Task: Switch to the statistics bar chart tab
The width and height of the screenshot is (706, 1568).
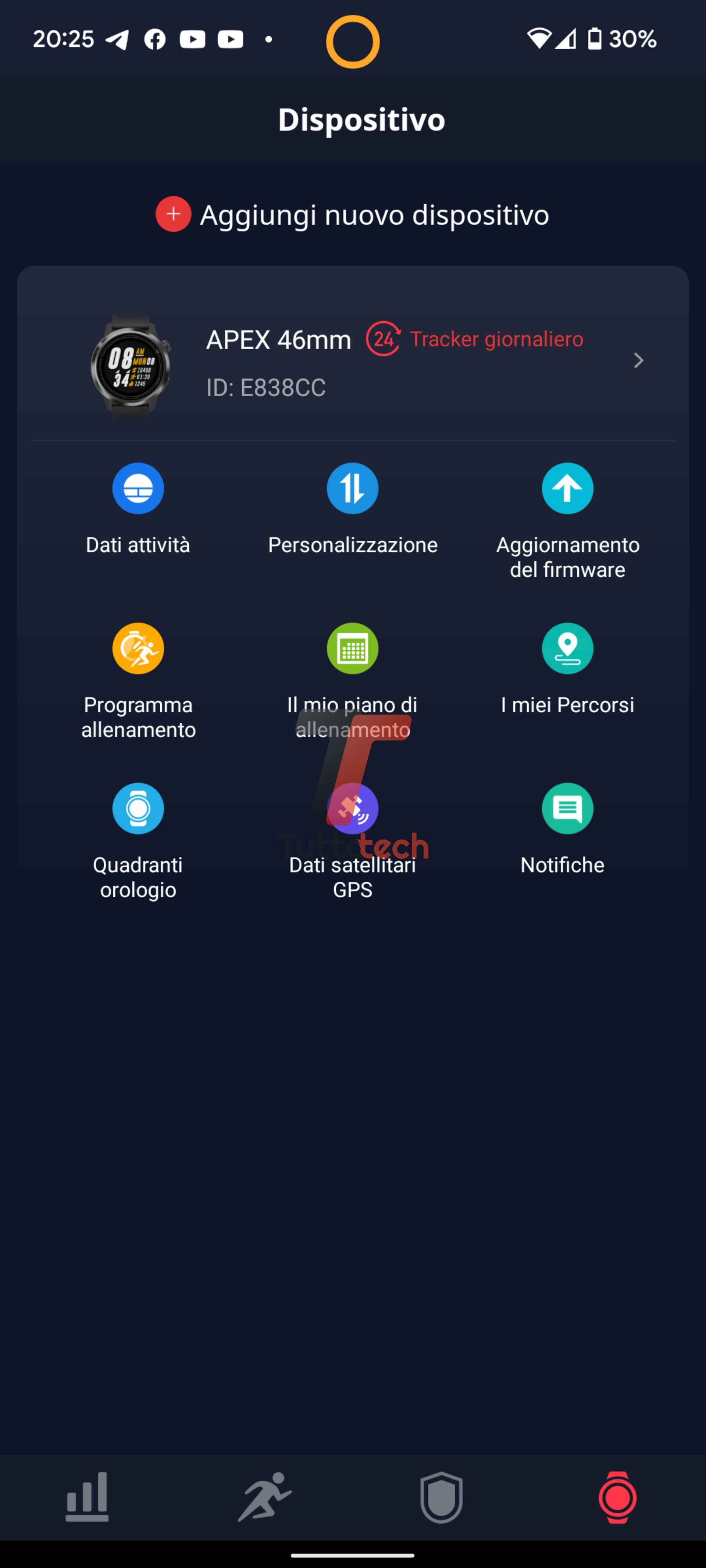Action: (88, 1497)
